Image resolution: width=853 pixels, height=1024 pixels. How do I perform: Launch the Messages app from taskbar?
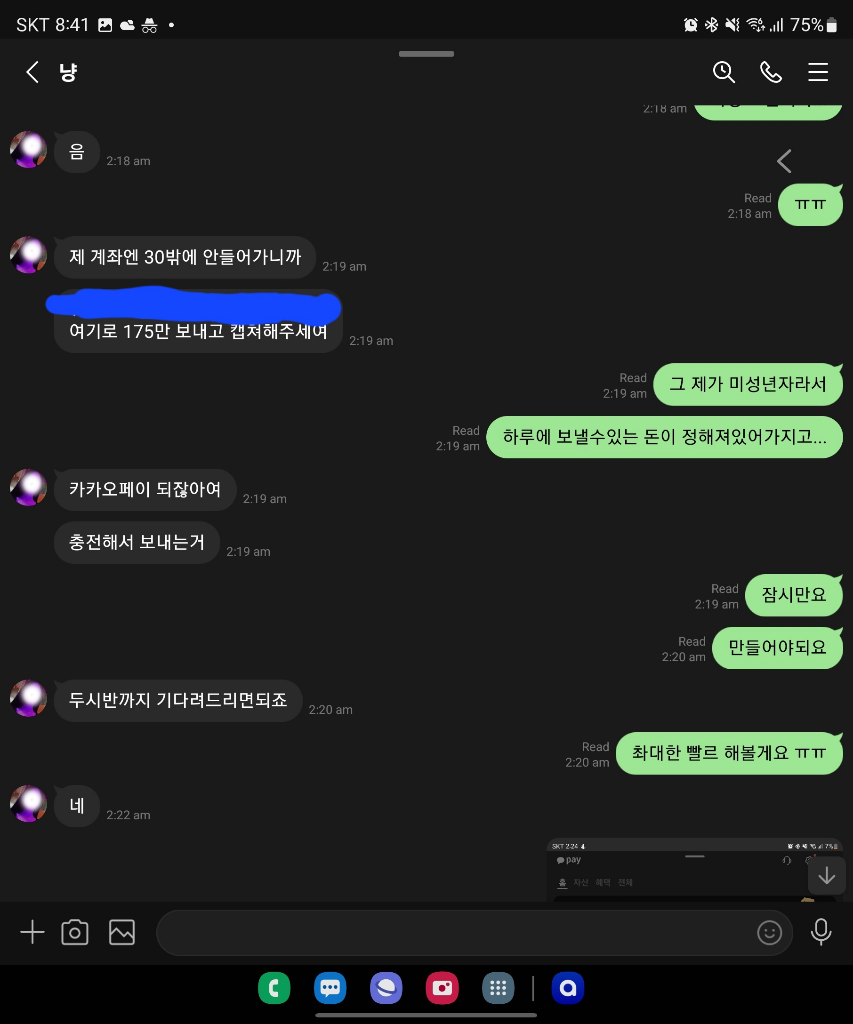[x=330, y=989]
